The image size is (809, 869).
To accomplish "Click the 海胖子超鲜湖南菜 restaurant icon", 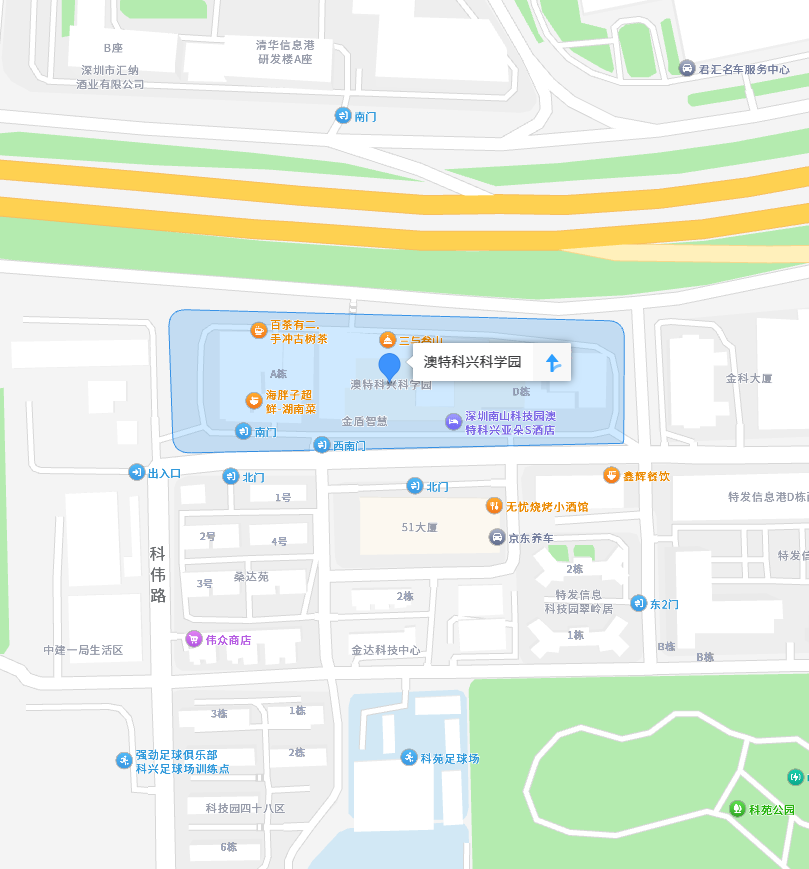I will click(x=255, y=398).
